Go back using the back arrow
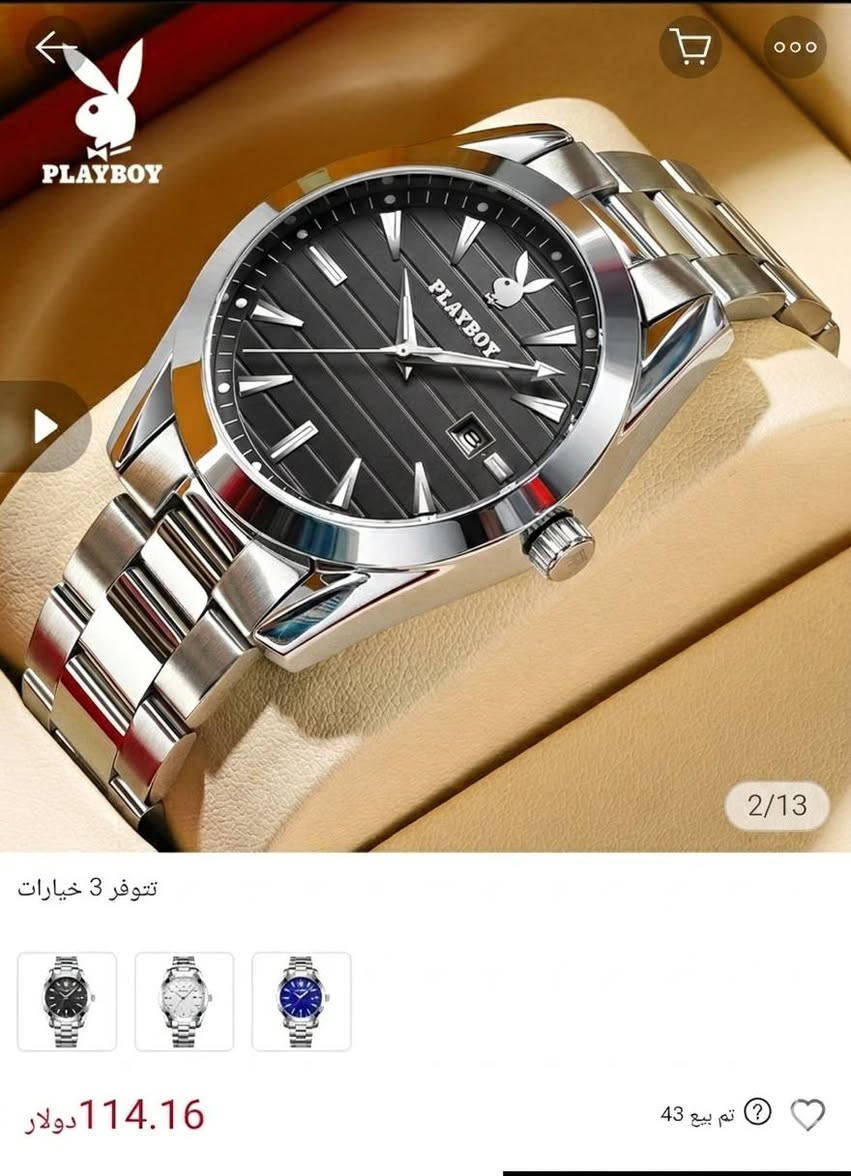 pyautogui.click(x=57, y=45)
